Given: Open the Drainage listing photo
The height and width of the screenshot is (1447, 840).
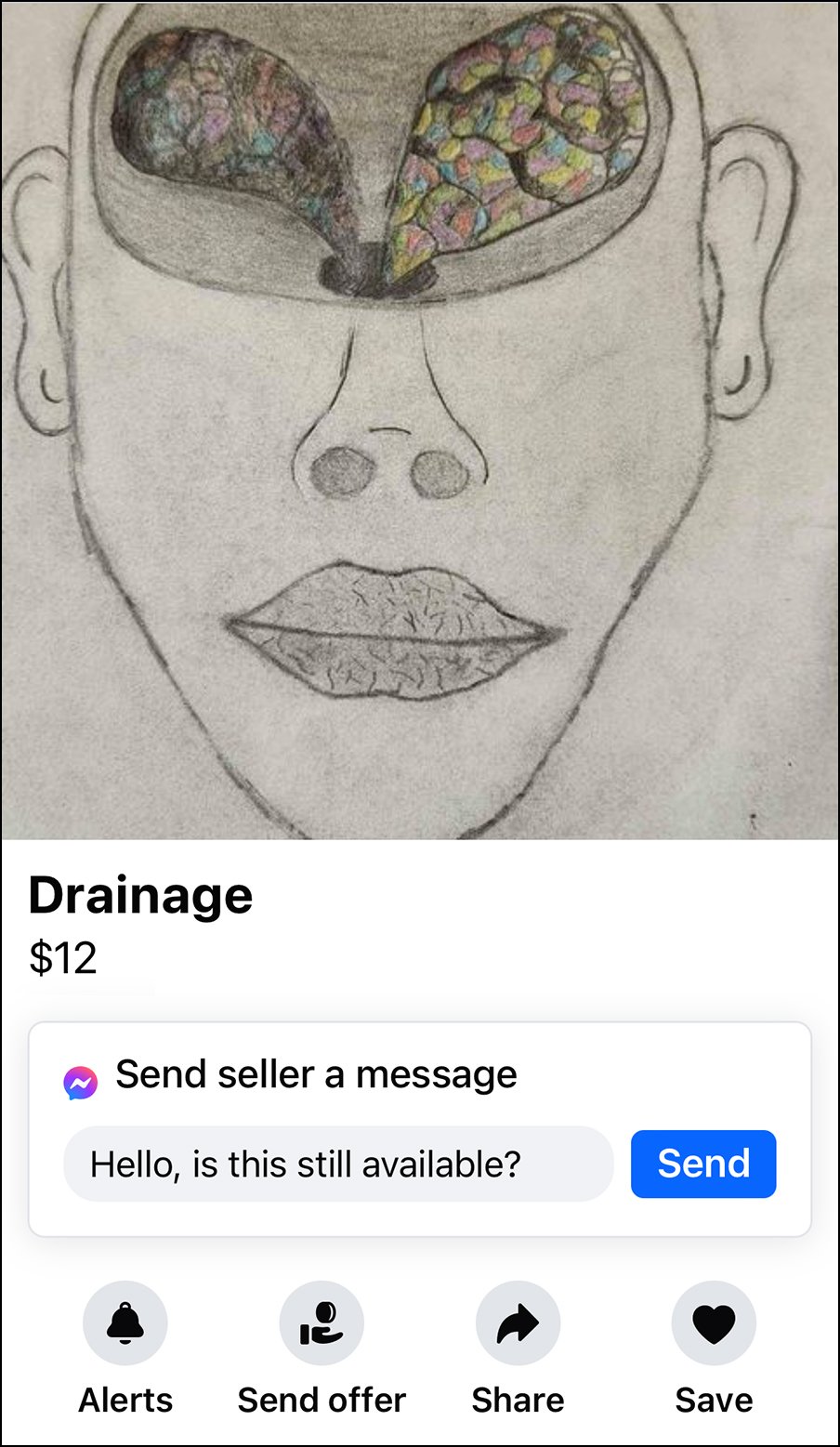Looking at the screenshot, I should pos(420,420).
